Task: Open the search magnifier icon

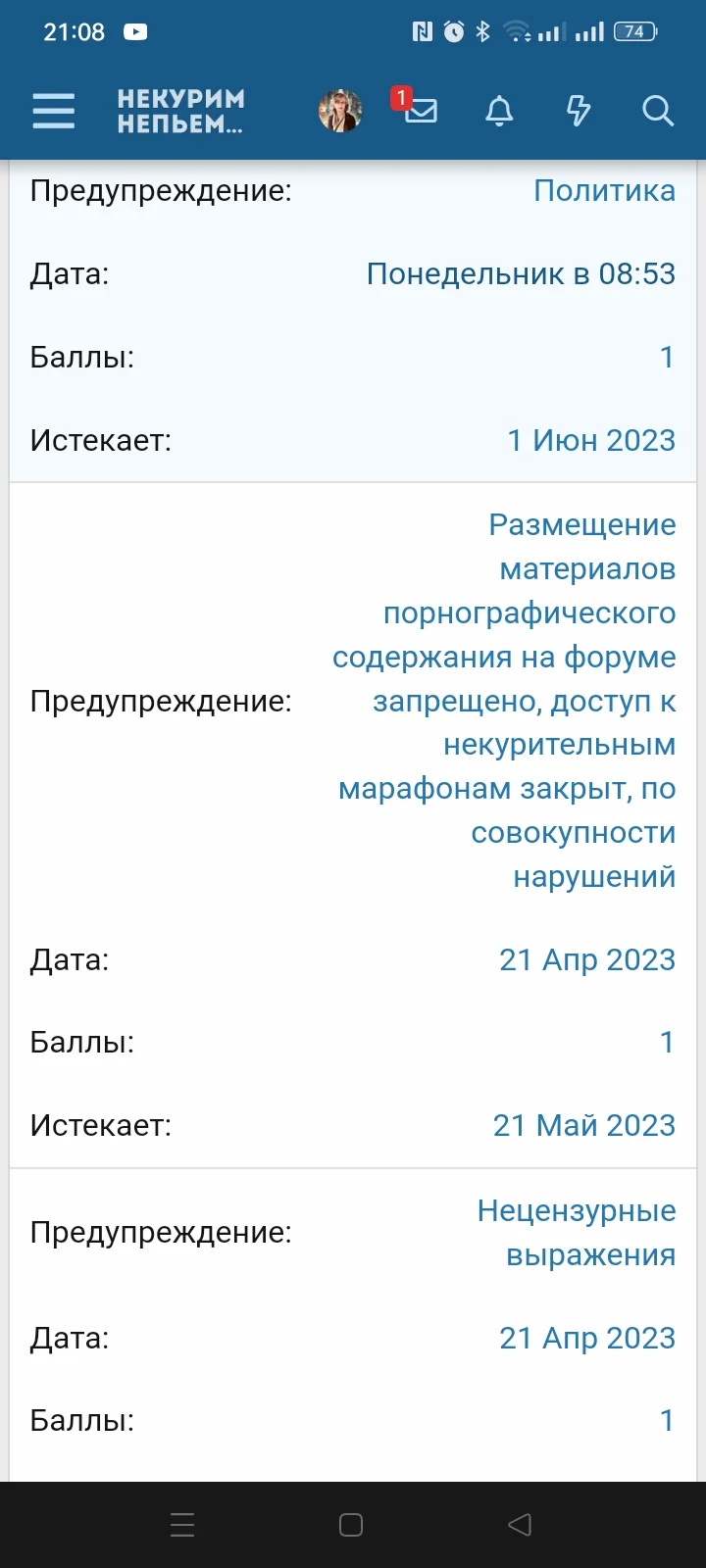Action: [658, 111]
